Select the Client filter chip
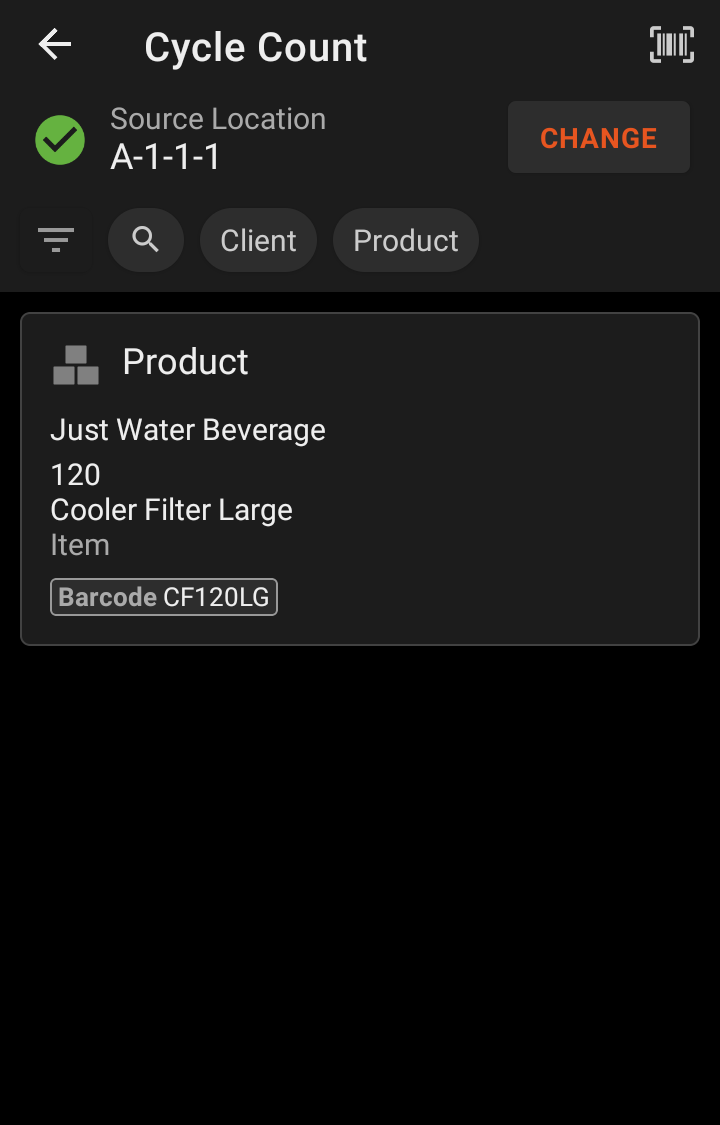This screenshot has width=720, height=1125. [258, 240]
